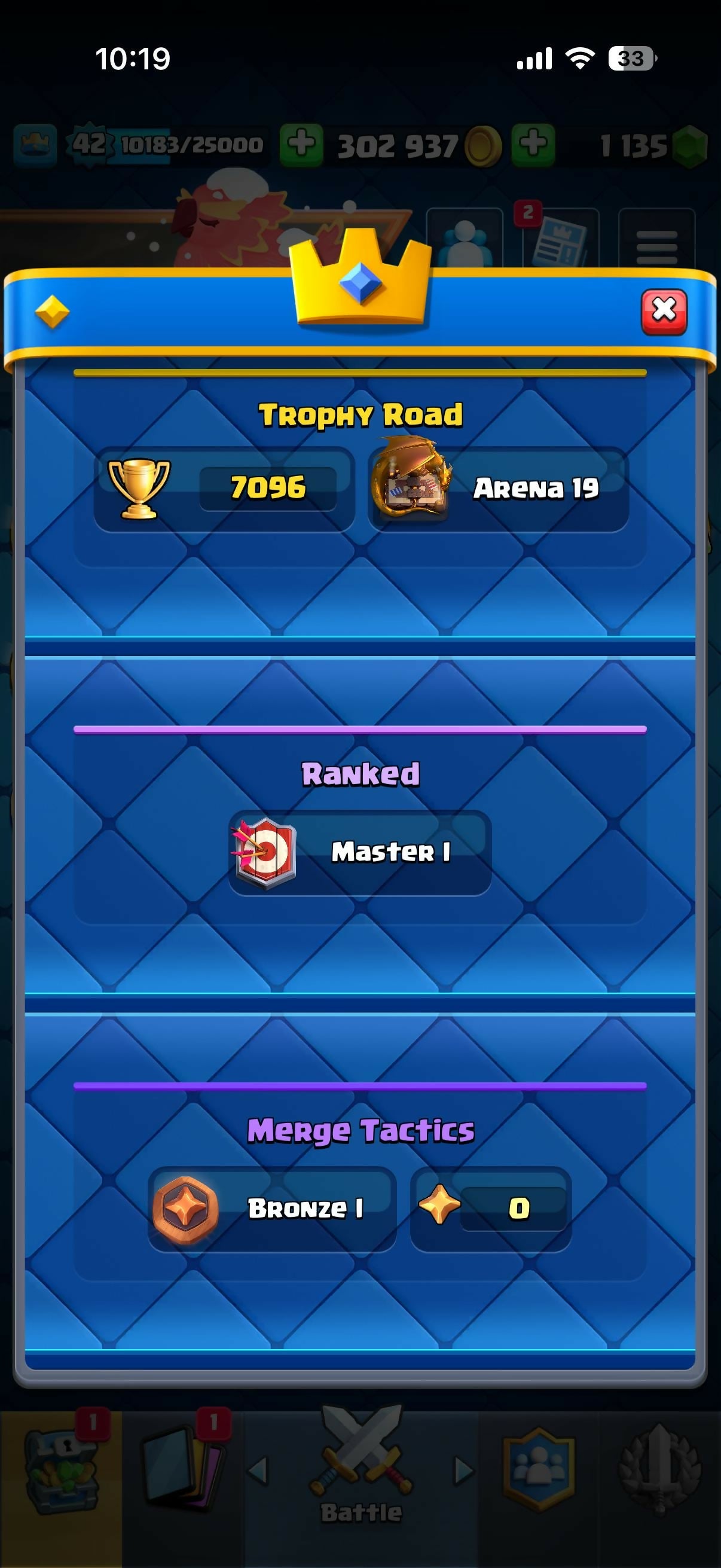Open the Trophy Road 7096 trophies panel
The height and width of the screenshot is (1568, 721).
(x=224, y=489)
